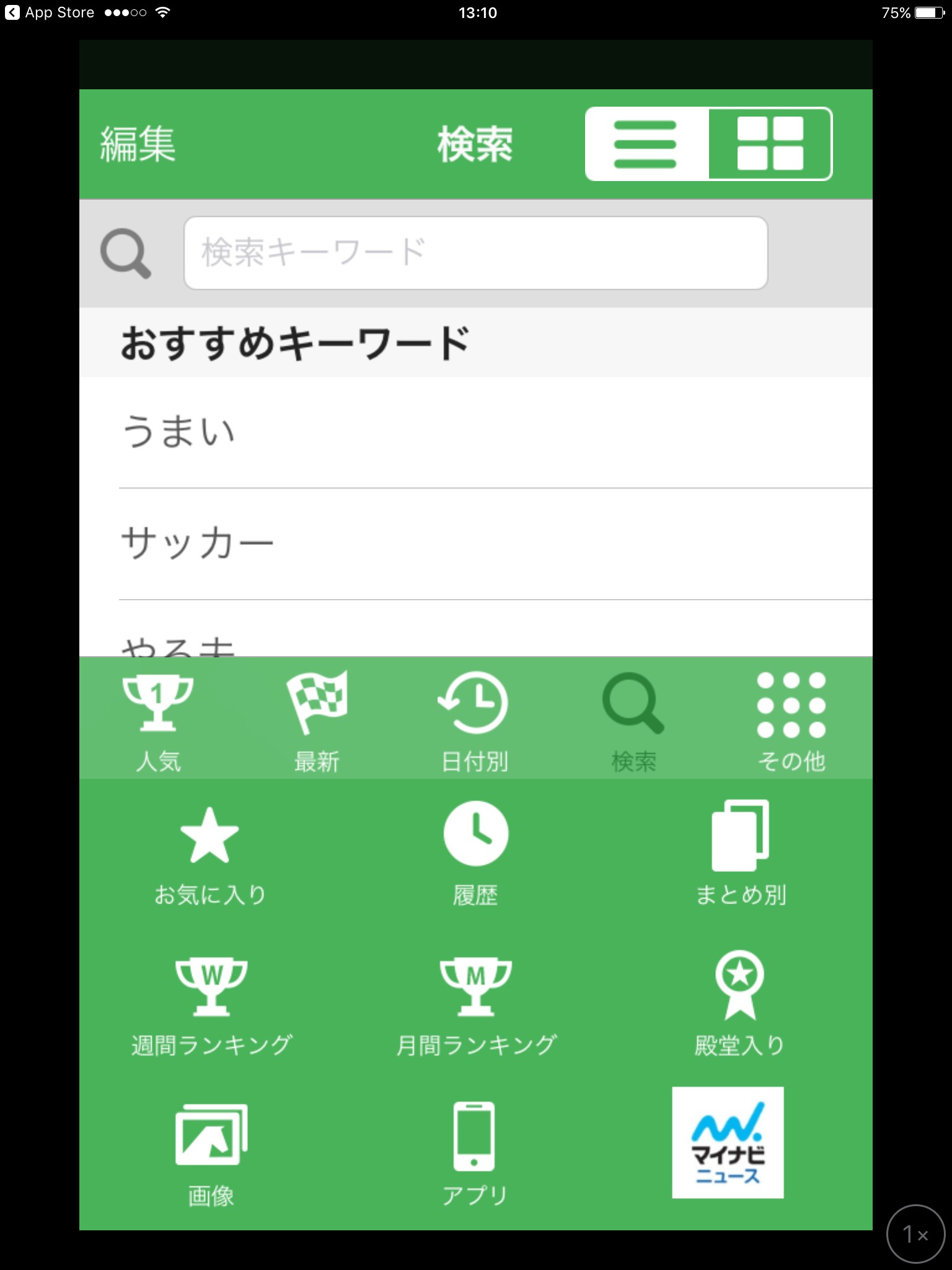
Task: Open the 検索 search tab
Action: click(x=633, y=719)
